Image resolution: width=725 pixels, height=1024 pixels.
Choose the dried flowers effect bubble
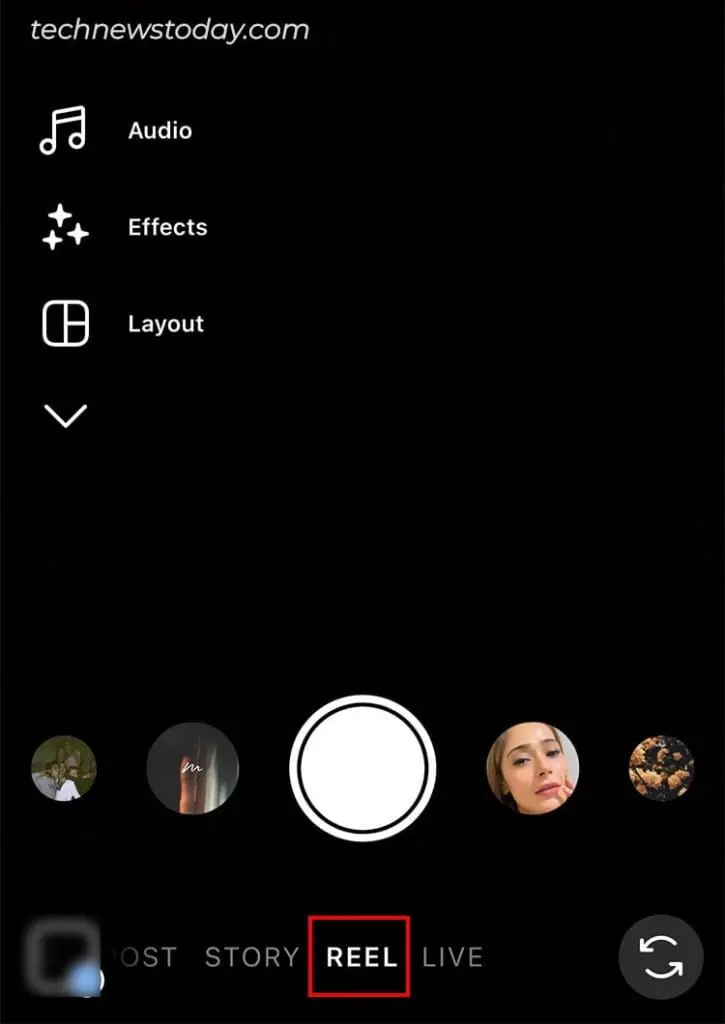coord(661,768)
